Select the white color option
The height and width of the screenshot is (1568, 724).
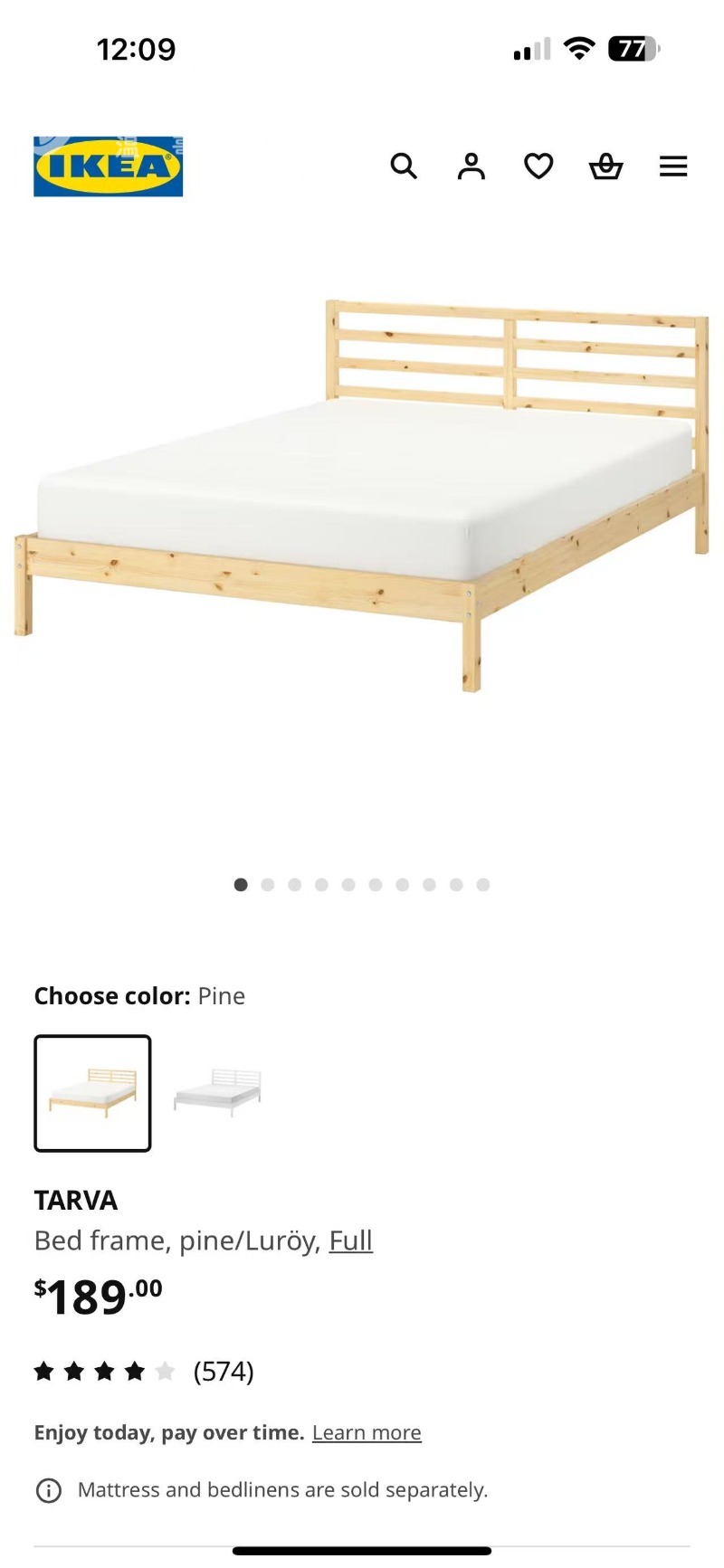point(217,1093)
